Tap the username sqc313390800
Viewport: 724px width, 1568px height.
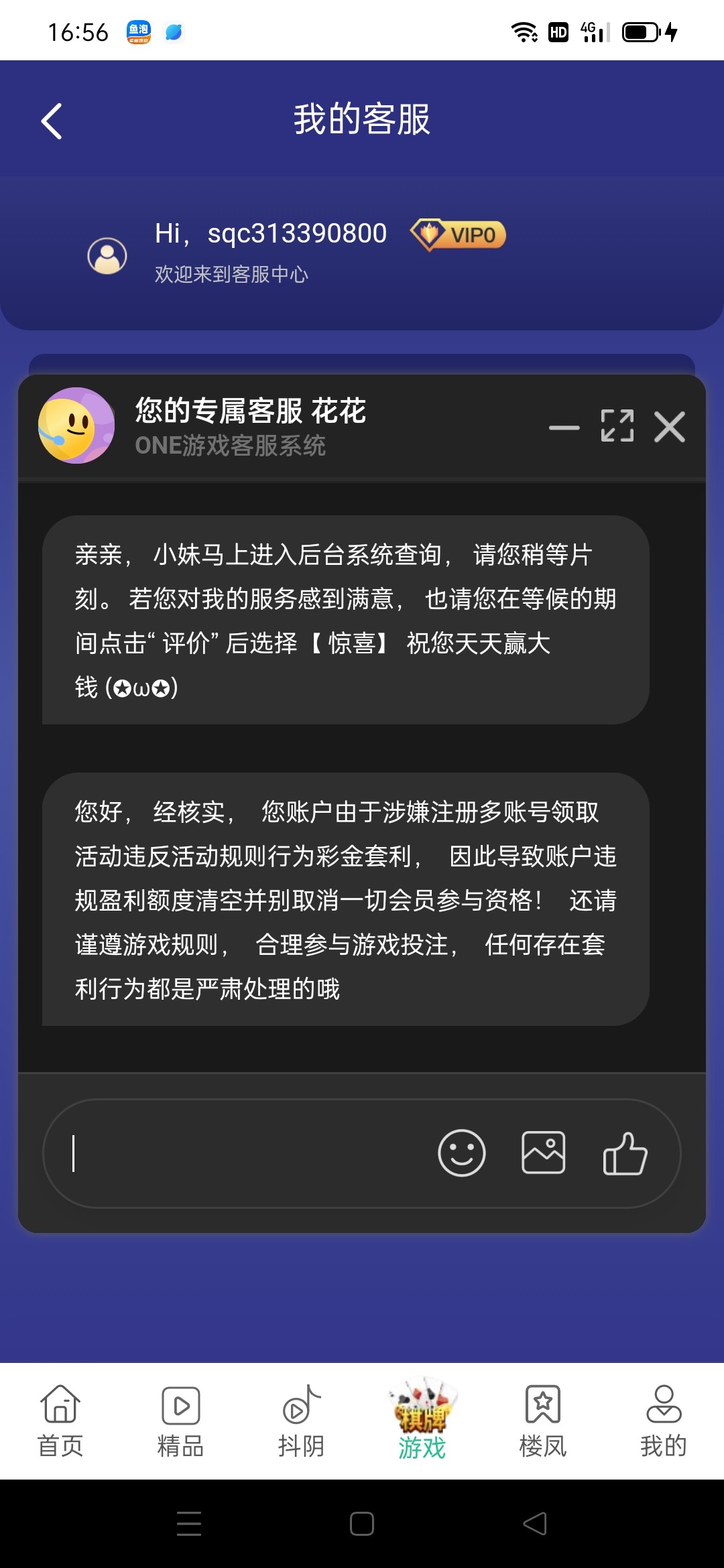click(x=297, y=234)
